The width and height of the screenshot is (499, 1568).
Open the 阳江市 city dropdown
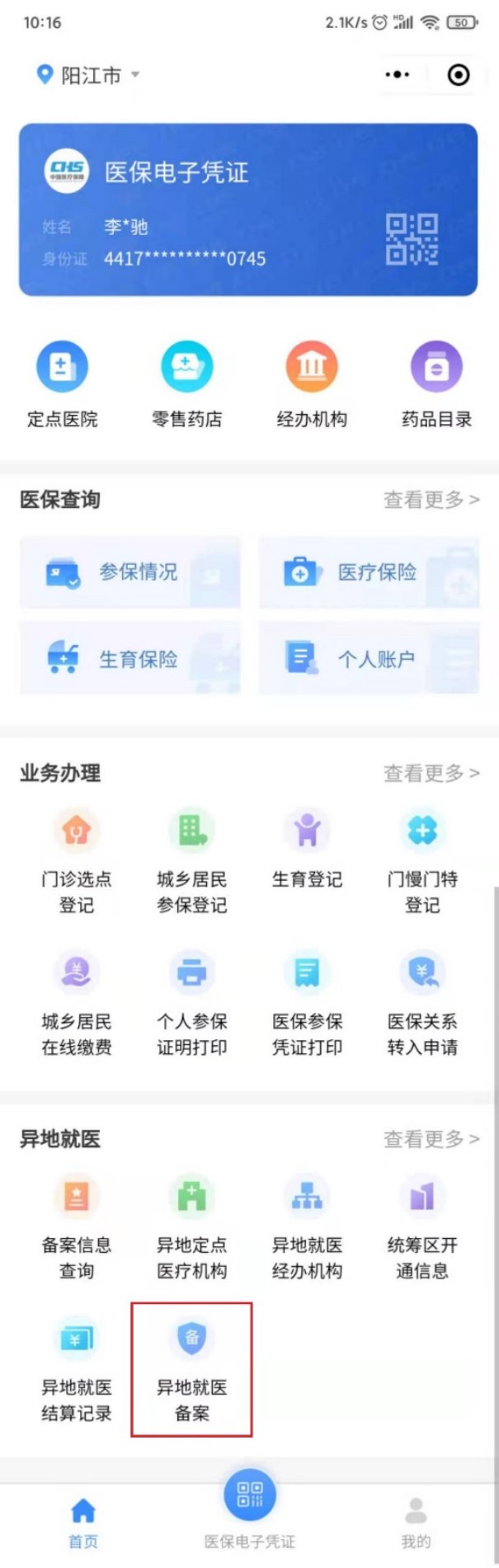point(88,76)
